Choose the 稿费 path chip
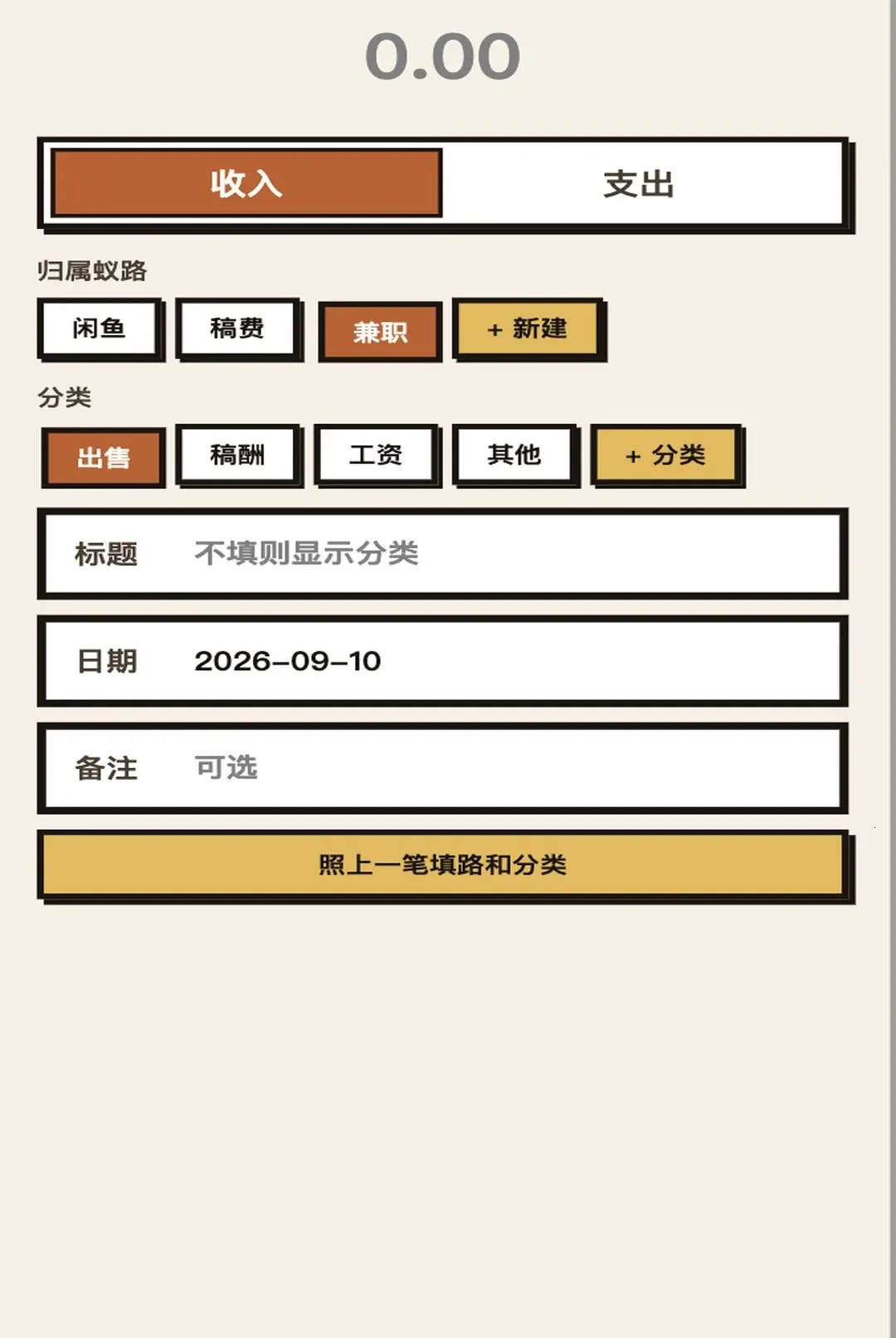896x1338 pixels. [237, 328]
